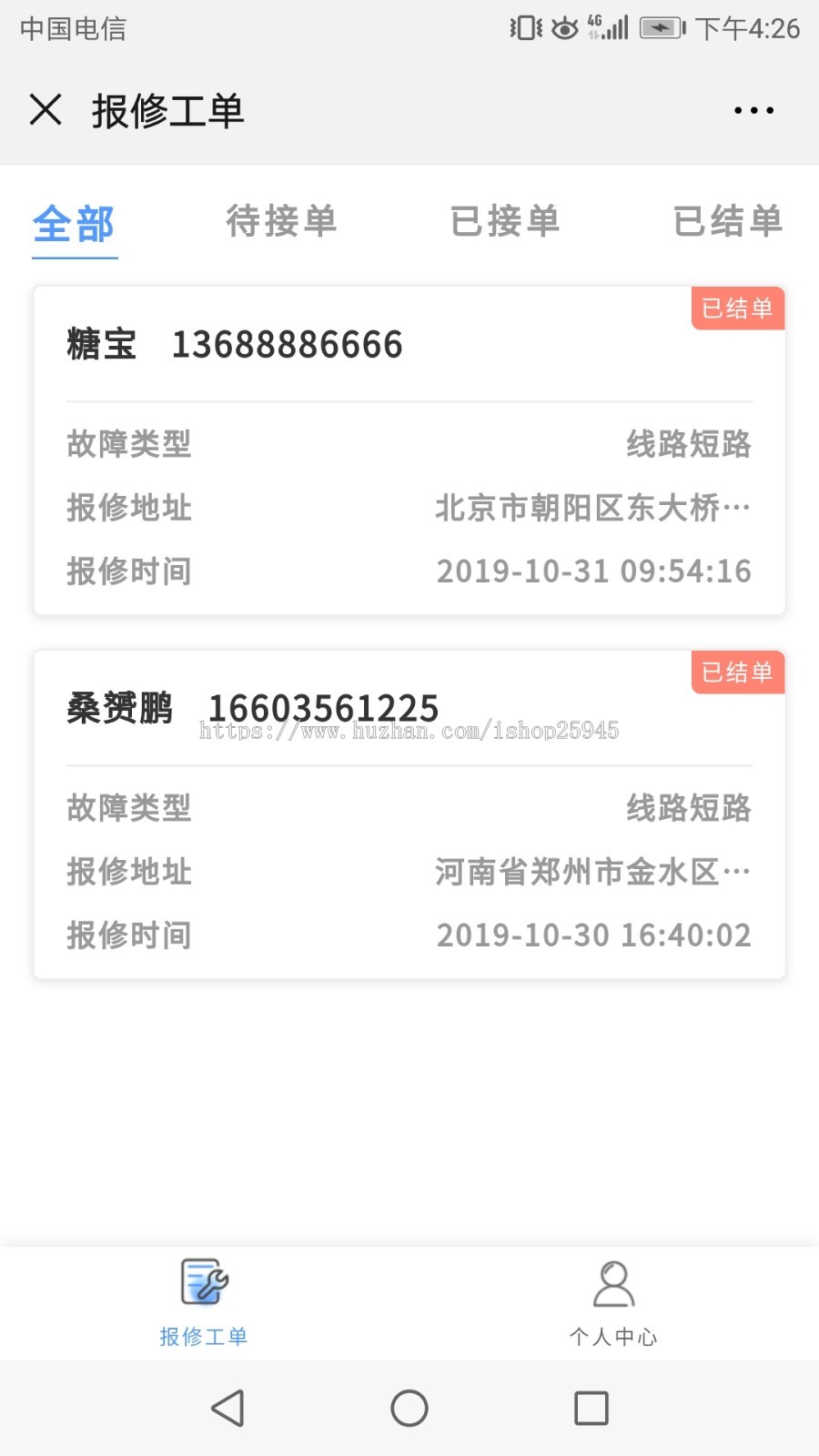Switch to the 待接单 tab

click(x=281, y=221)
